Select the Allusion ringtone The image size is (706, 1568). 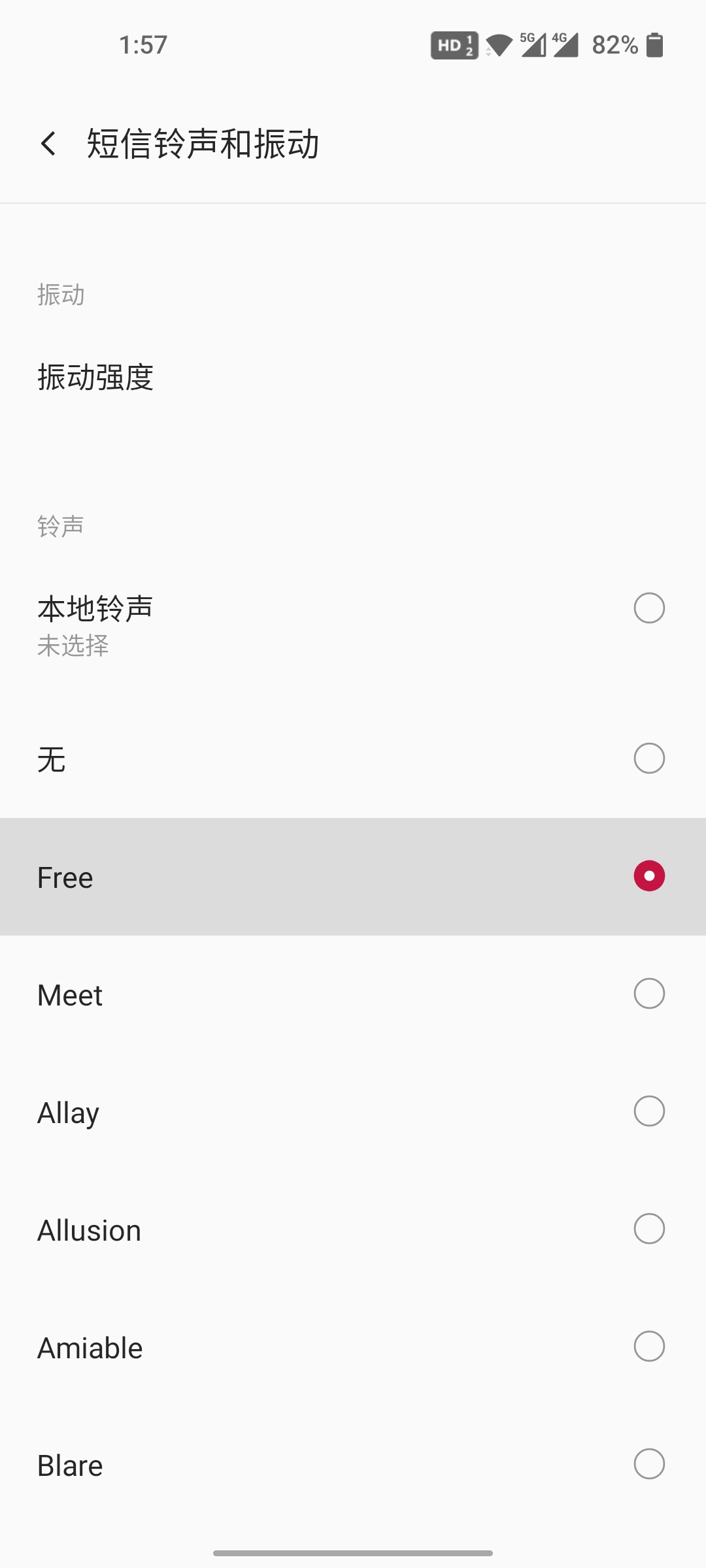click(353, 1230)
